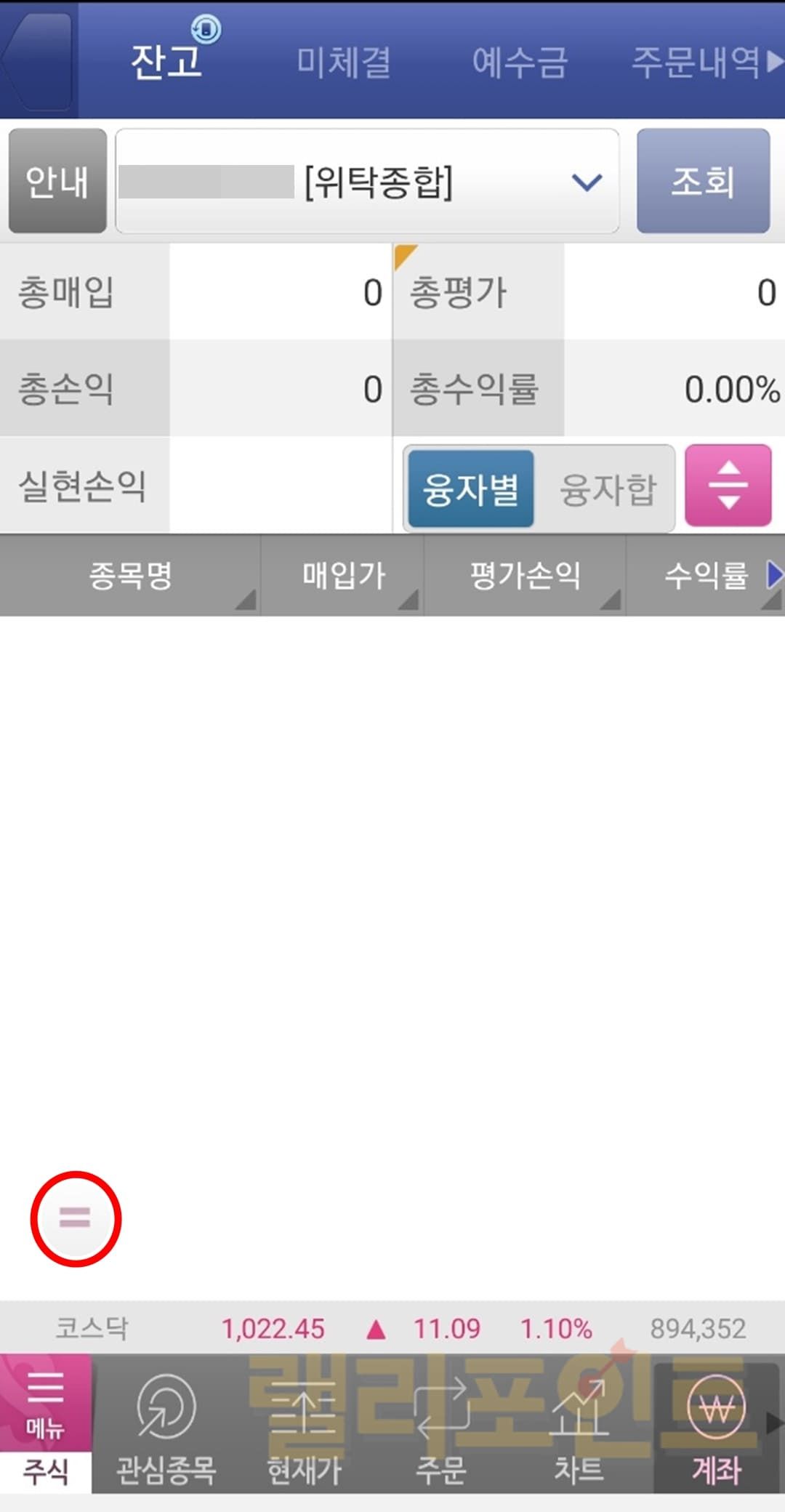The height and width of the screenshot is (1512, 785).
Task: Switch to the 예수금 tab
Action: click(519, 62)
